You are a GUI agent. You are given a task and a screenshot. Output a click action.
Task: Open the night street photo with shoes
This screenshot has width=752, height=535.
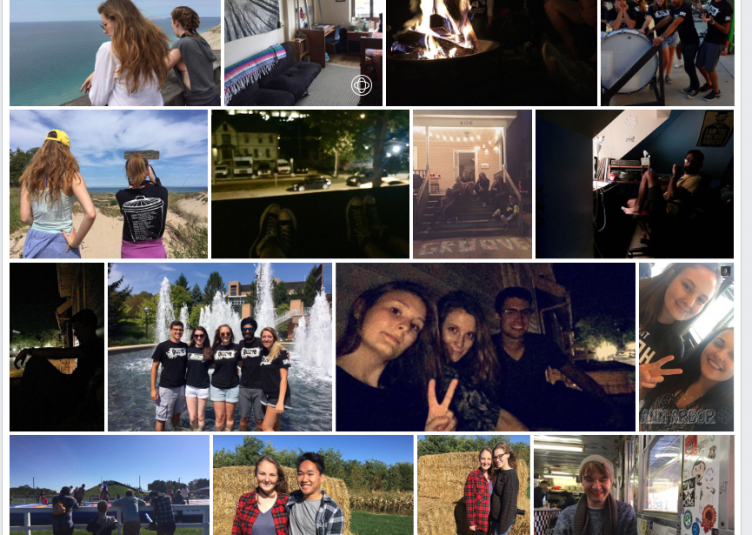310,184
